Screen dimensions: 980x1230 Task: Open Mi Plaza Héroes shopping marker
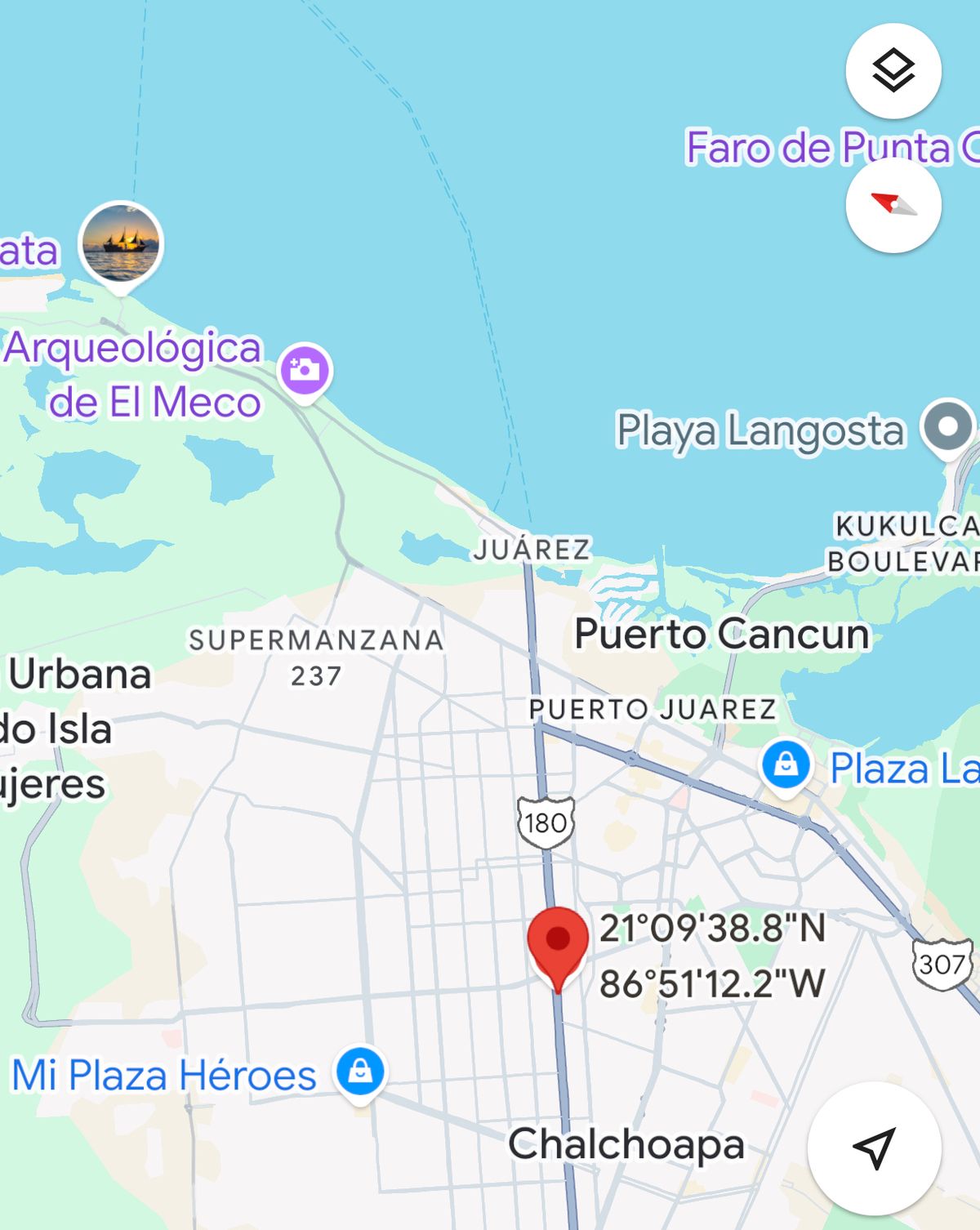[x=360, y=1071]
